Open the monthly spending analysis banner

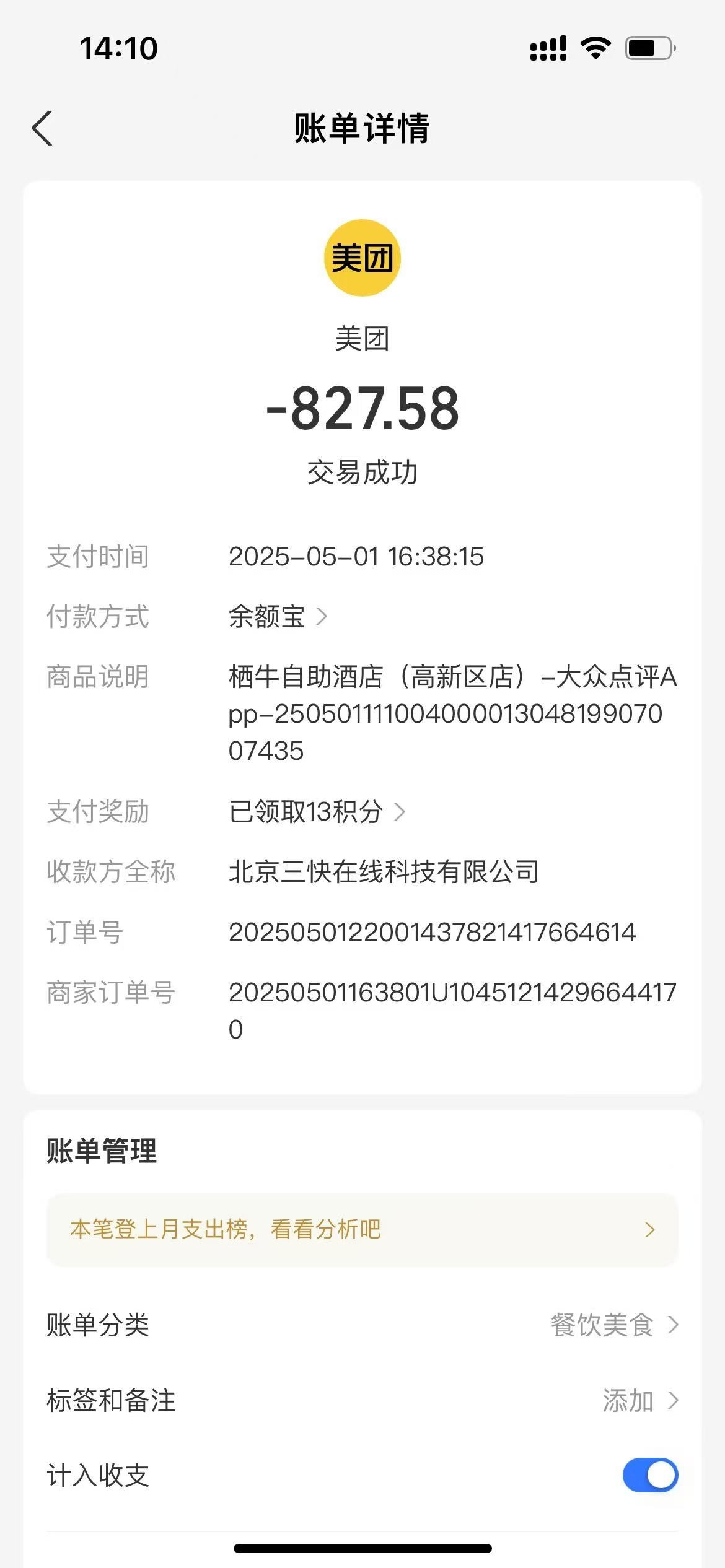362,1229
